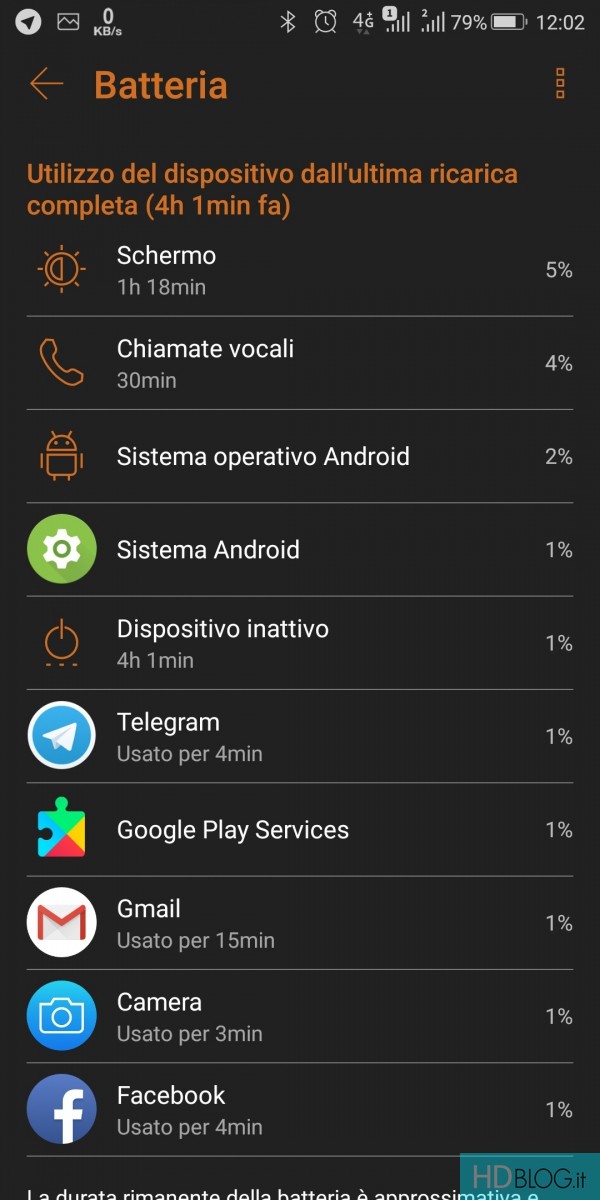Check Camera battery usage details
The width and height of the screenshot is (600, 1200).
coord(300,1016)
